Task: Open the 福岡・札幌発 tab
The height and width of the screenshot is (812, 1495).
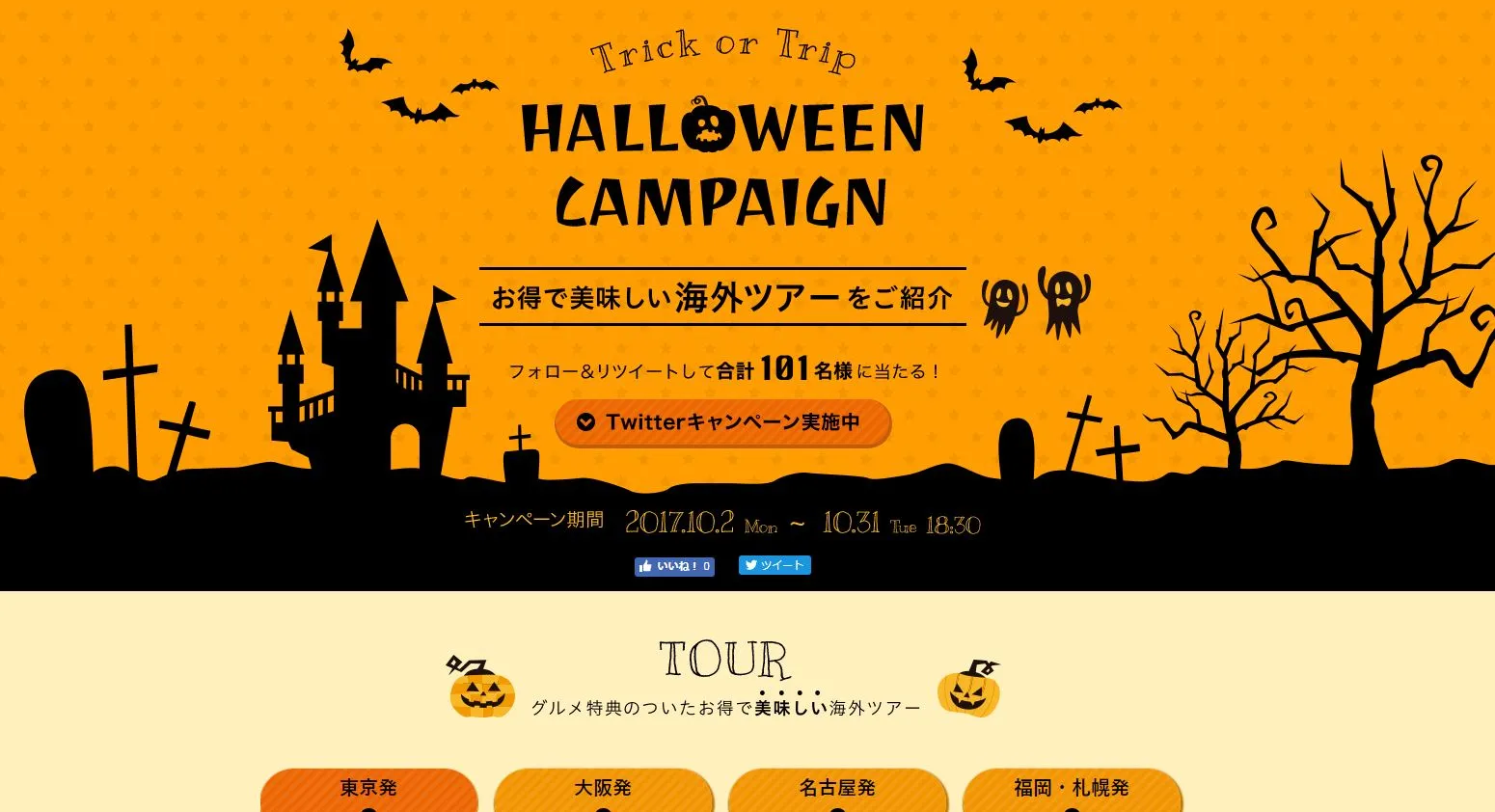Action: [1071, 789]
